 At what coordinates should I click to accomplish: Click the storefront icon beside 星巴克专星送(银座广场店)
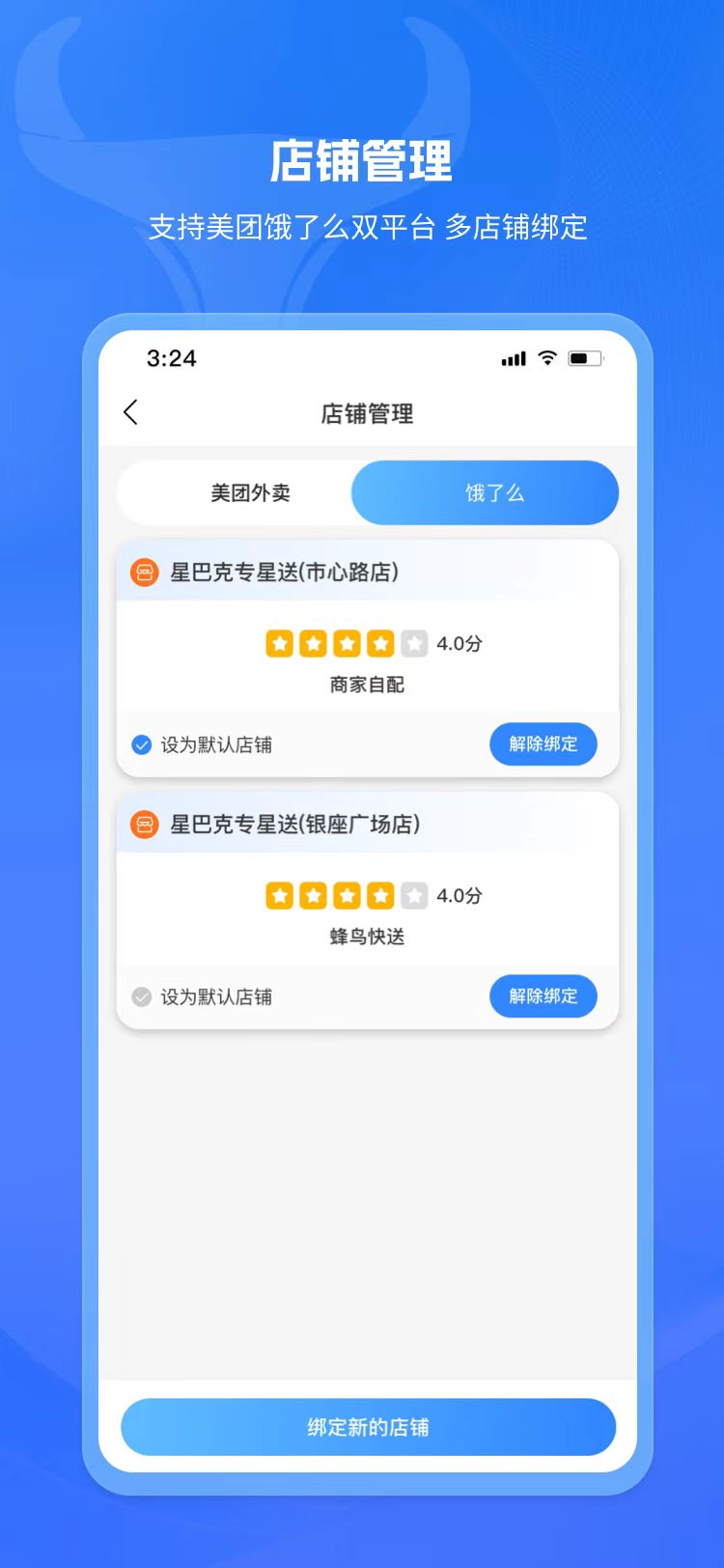(x=143, y=824)
